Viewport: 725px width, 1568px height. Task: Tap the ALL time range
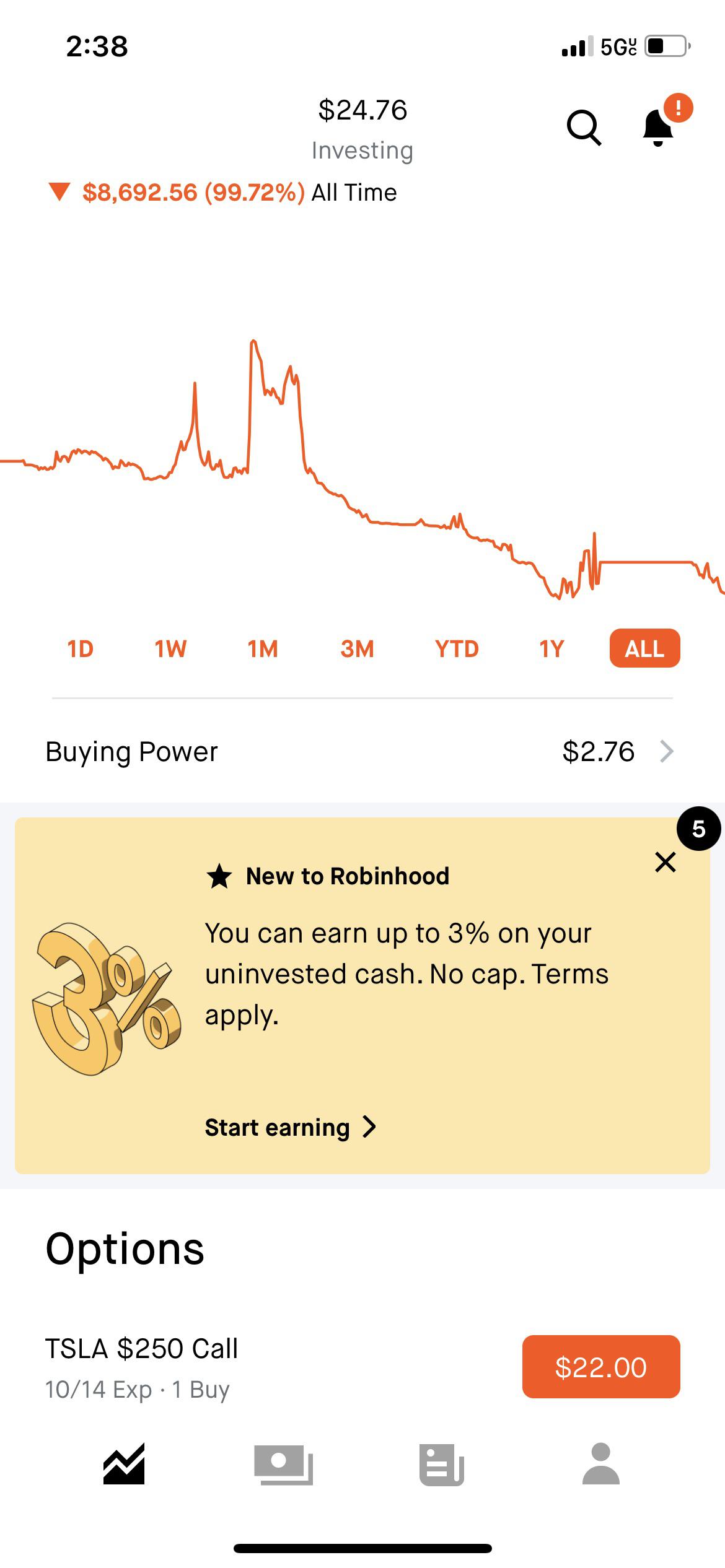click(x=644, y=649)
